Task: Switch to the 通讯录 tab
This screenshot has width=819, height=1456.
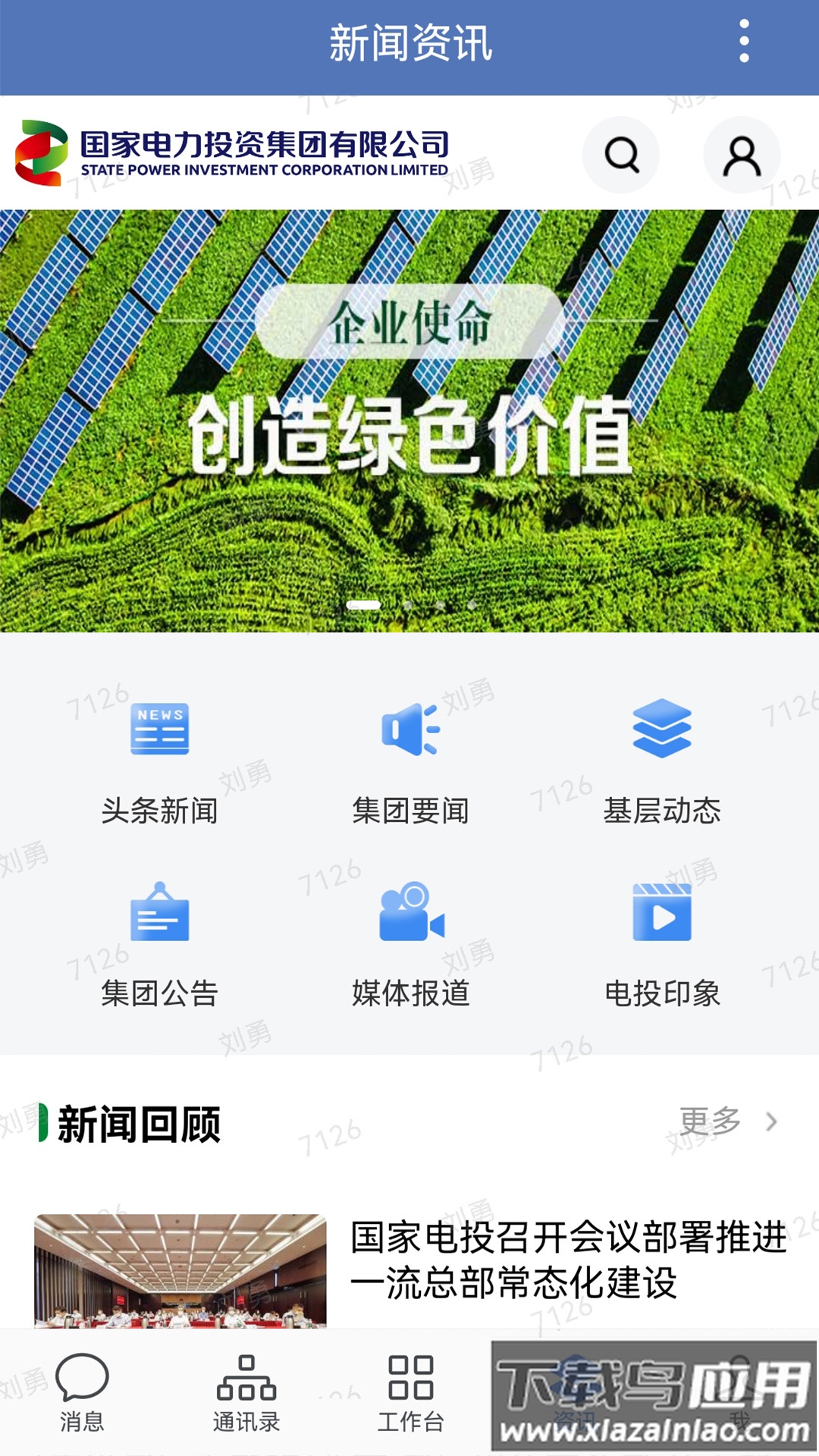Action: pos(246,1393)
